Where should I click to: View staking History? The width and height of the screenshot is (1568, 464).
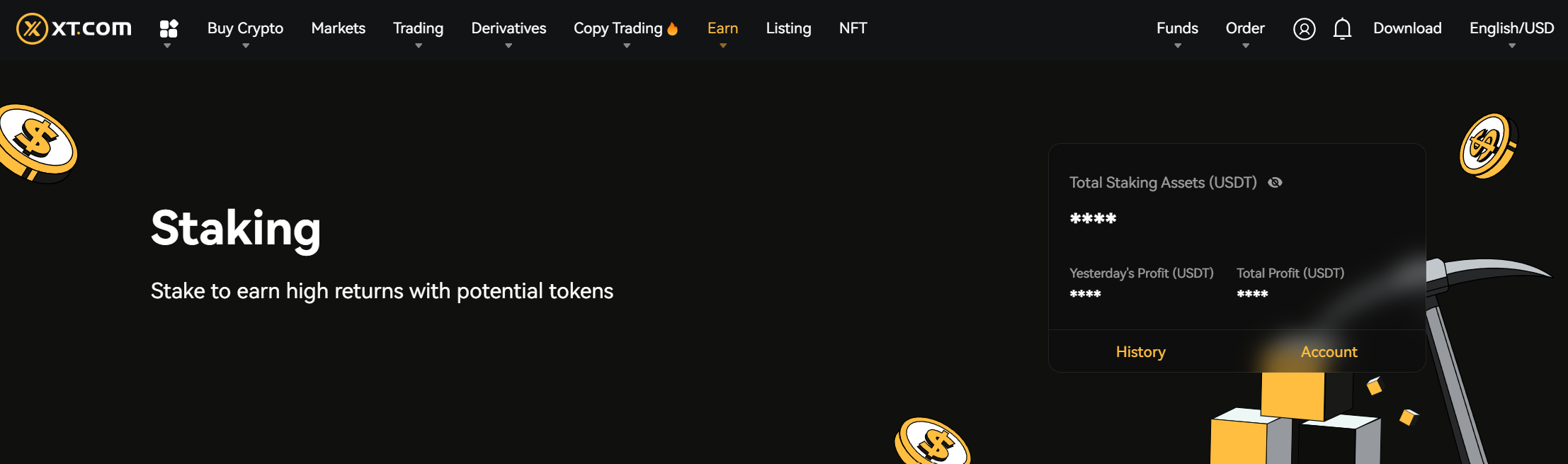point(1140,352)
